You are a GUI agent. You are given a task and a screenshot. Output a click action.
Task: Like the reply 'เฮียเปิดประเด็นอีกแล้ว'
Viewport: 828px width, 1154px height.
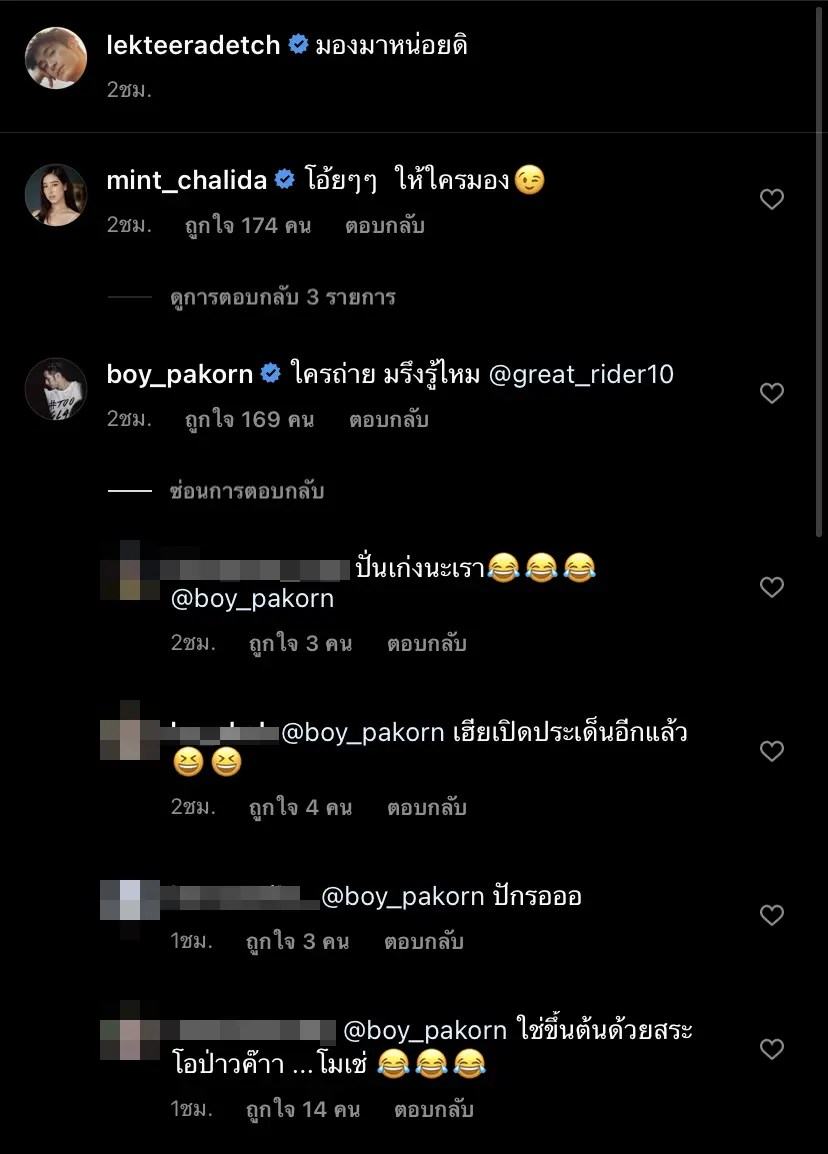(771, 751)
